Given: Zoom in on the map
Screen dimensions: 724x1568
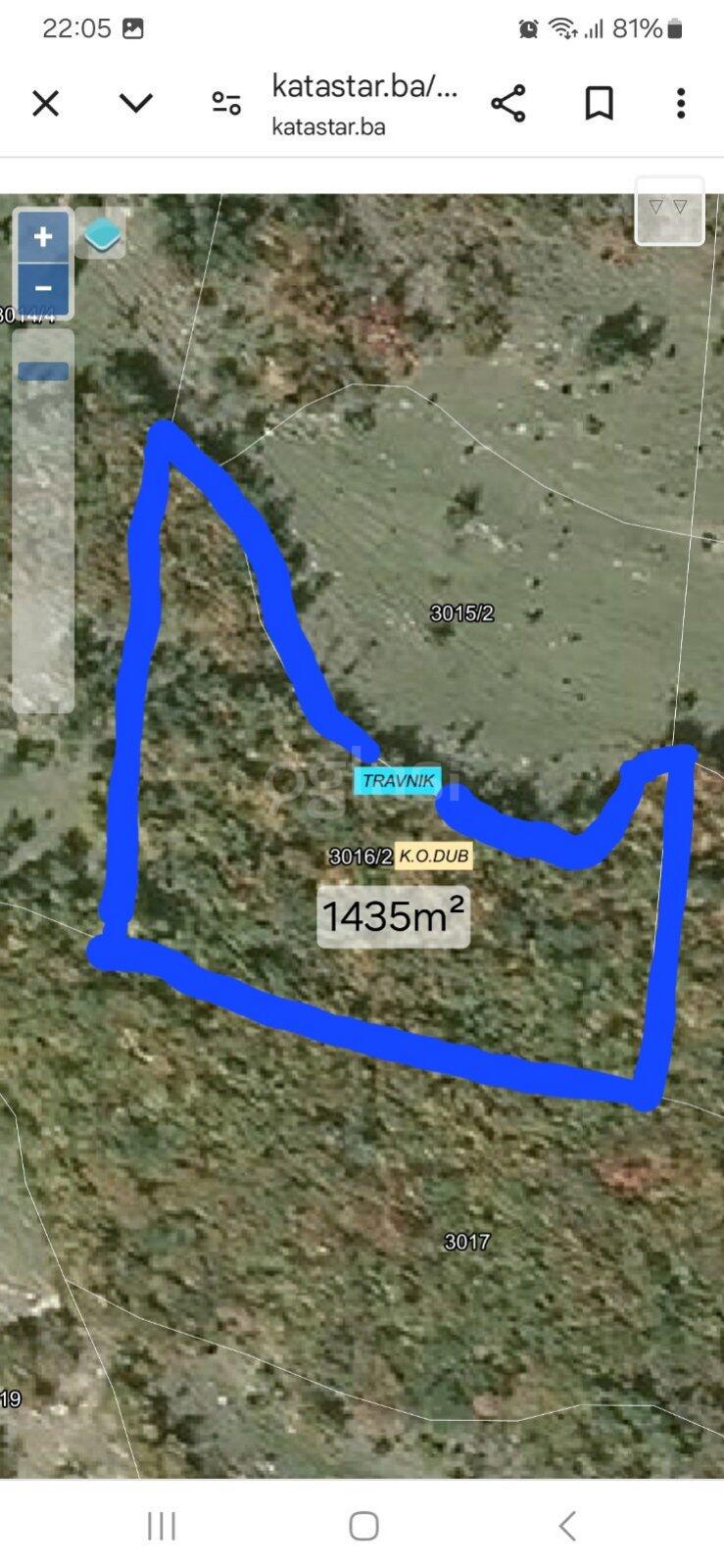Looking at the screenshot, I should click(x=43, y=237).
